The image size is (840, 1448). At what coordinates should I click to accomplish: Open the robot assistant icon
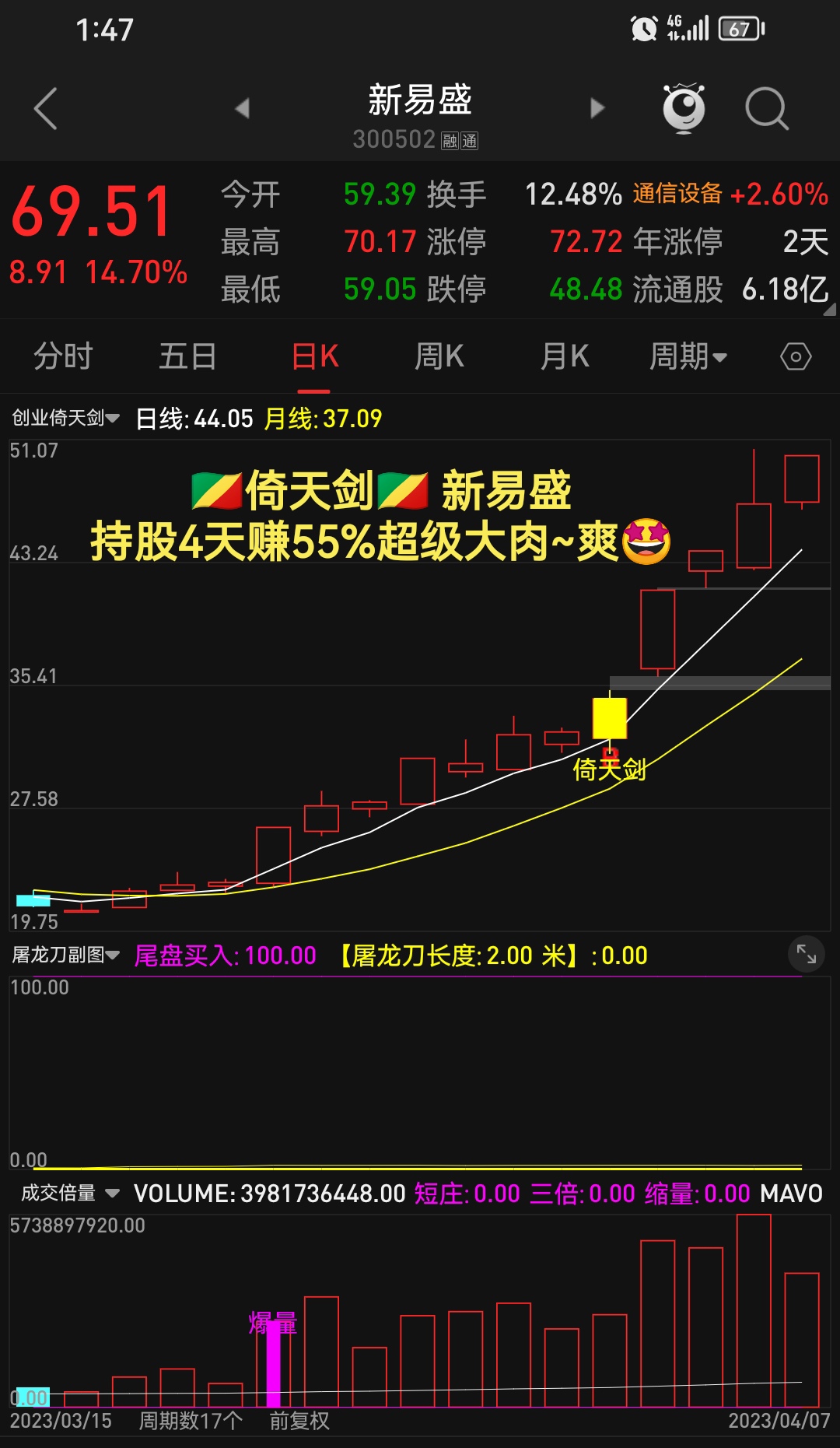[683, 108]
